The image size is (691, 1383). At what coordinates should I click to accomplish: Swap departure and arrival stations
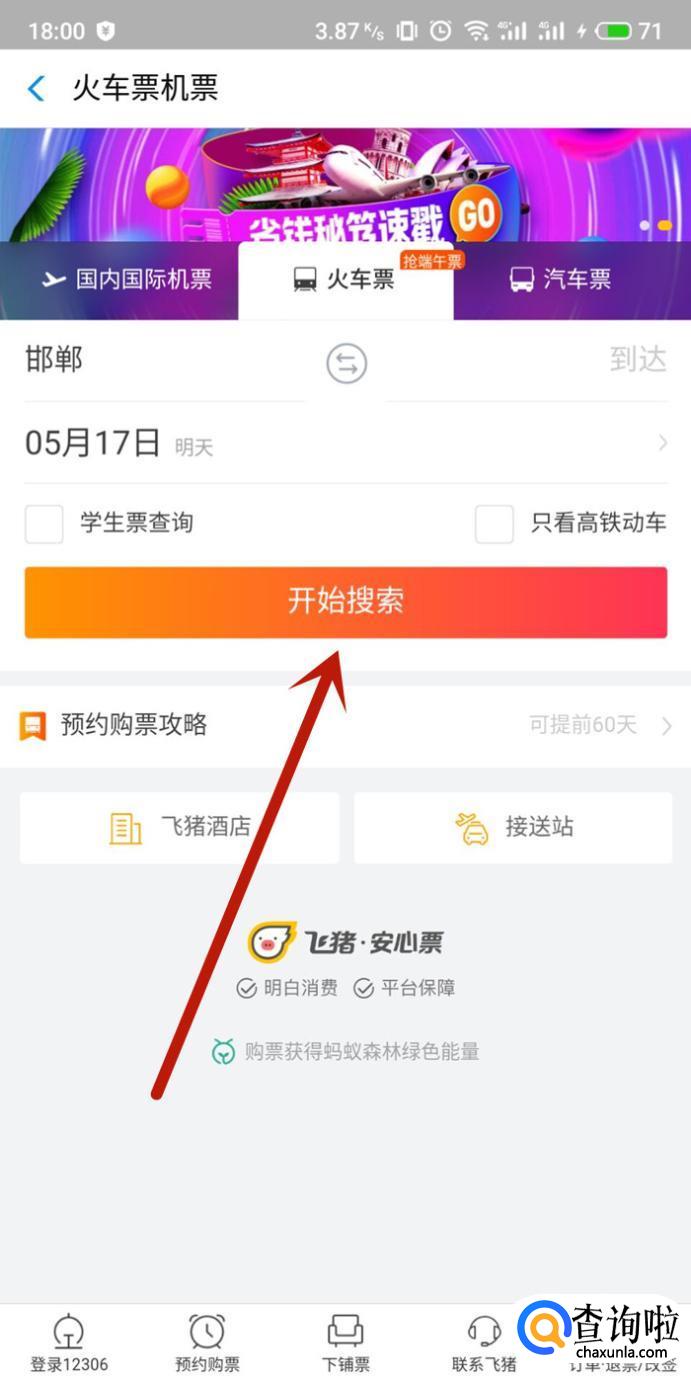click(x=346, y=363)
